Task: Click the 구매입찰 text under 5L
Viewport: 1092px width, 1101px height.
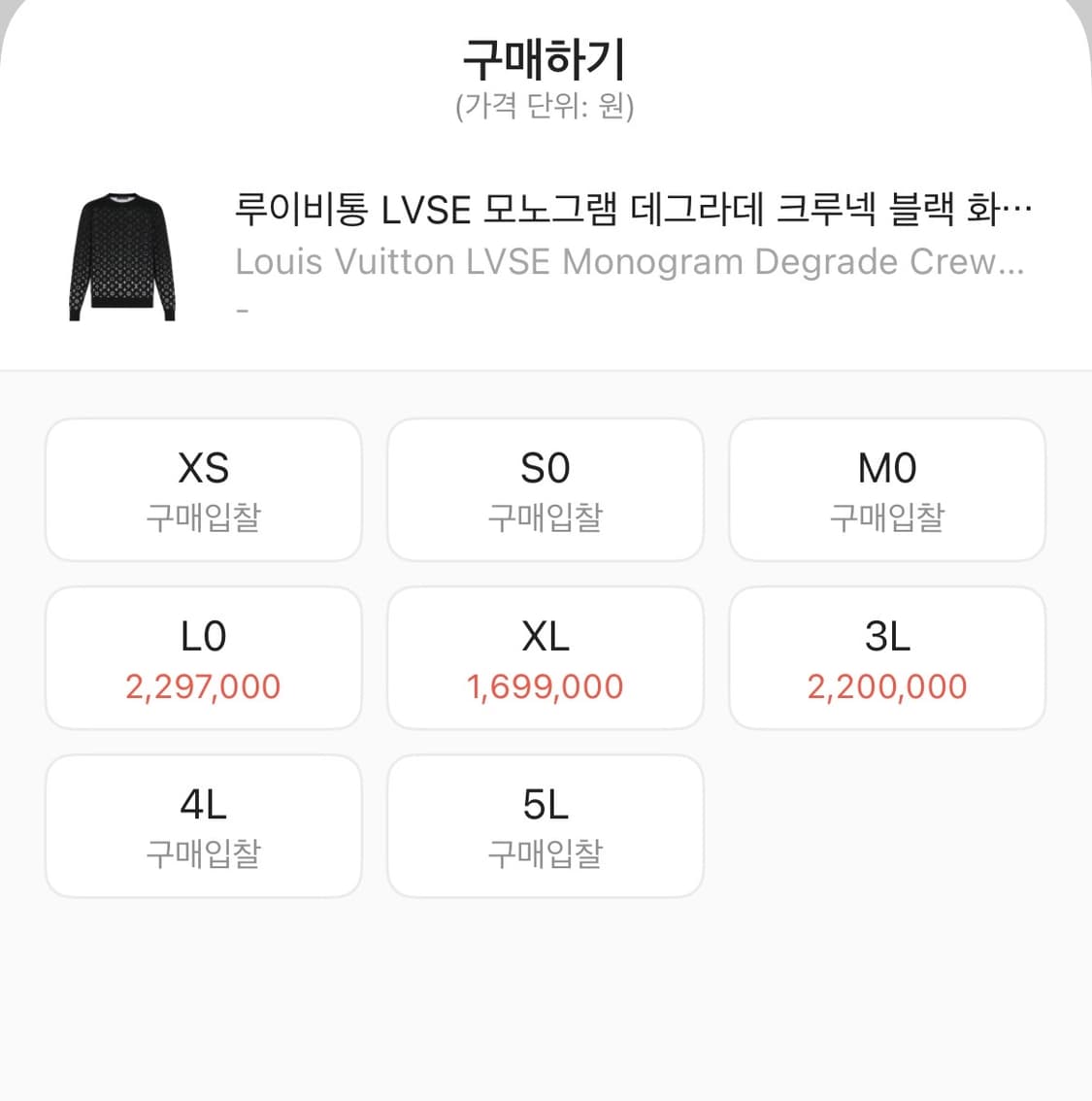Action: (x=546, y=853)
